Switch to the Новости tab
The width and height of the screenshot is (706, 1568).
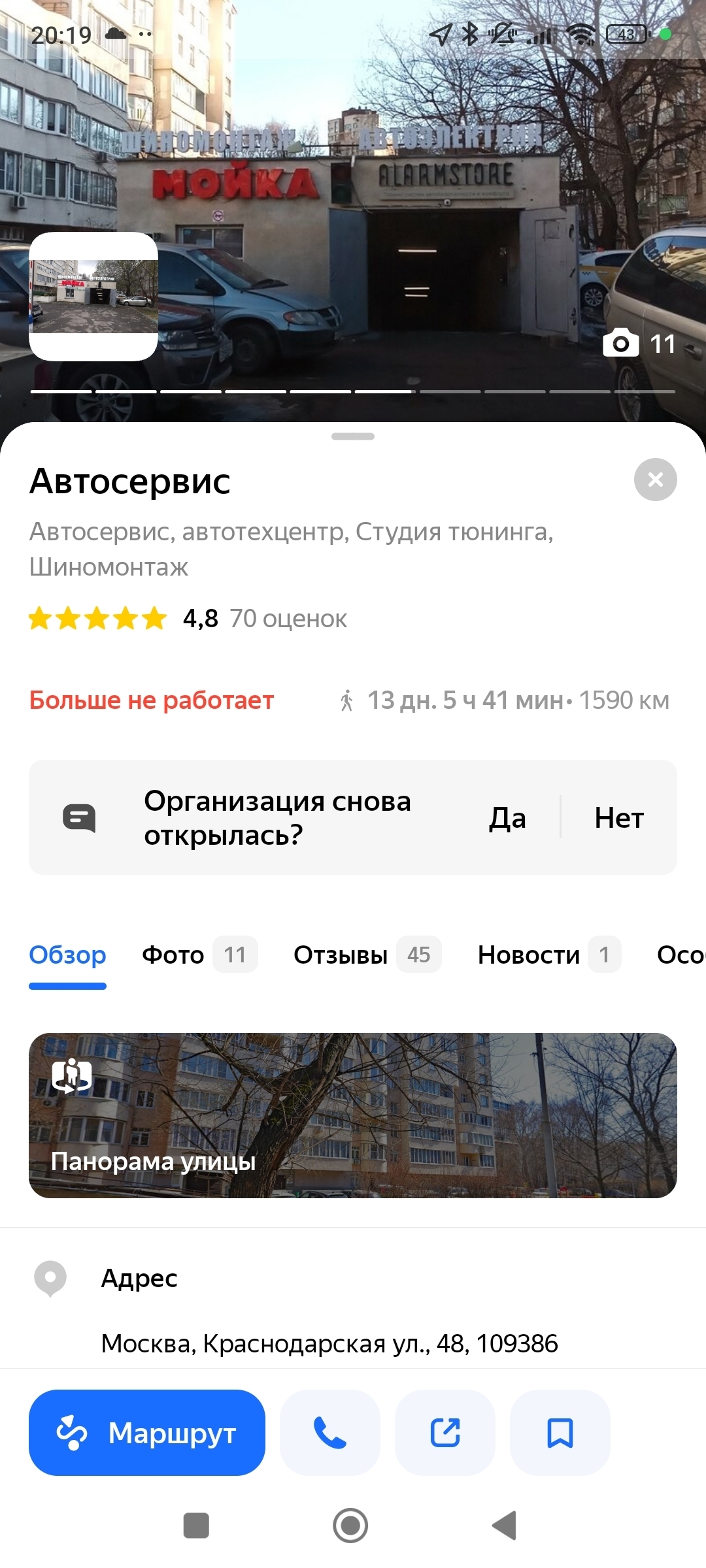(x=548, y=955)
